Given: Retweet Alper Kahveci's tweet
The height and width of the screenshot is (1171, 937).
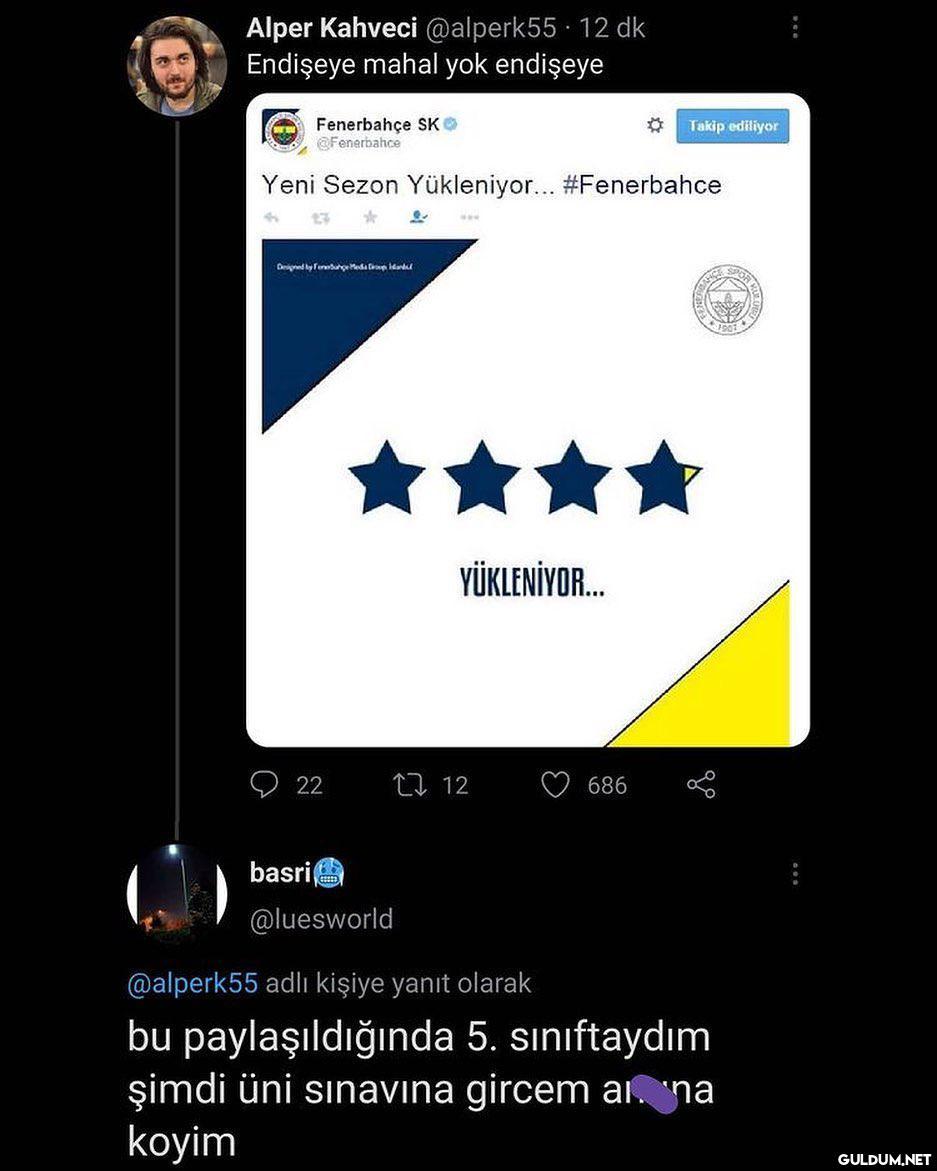Looking at the screenshot, I should click(409, 785).
